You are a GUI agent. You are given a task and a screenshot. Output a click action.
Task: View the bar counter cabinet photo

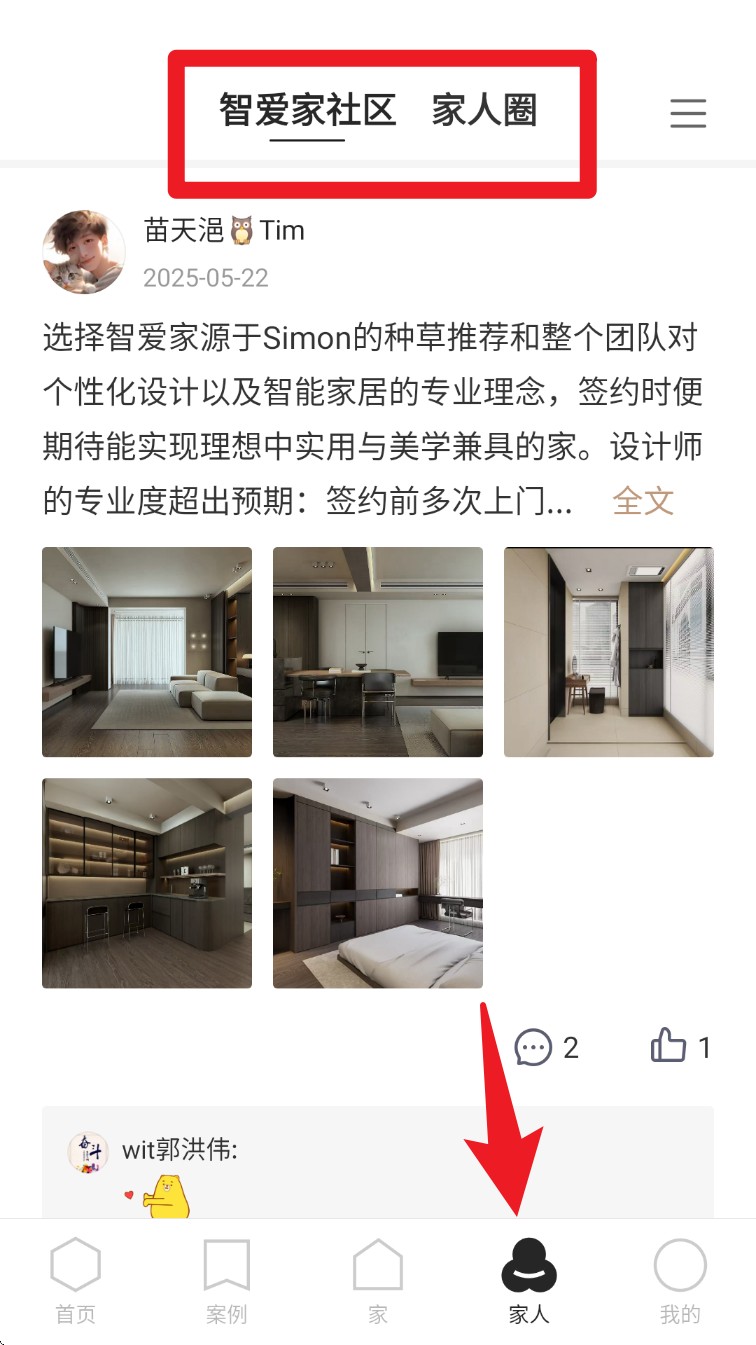147,883
